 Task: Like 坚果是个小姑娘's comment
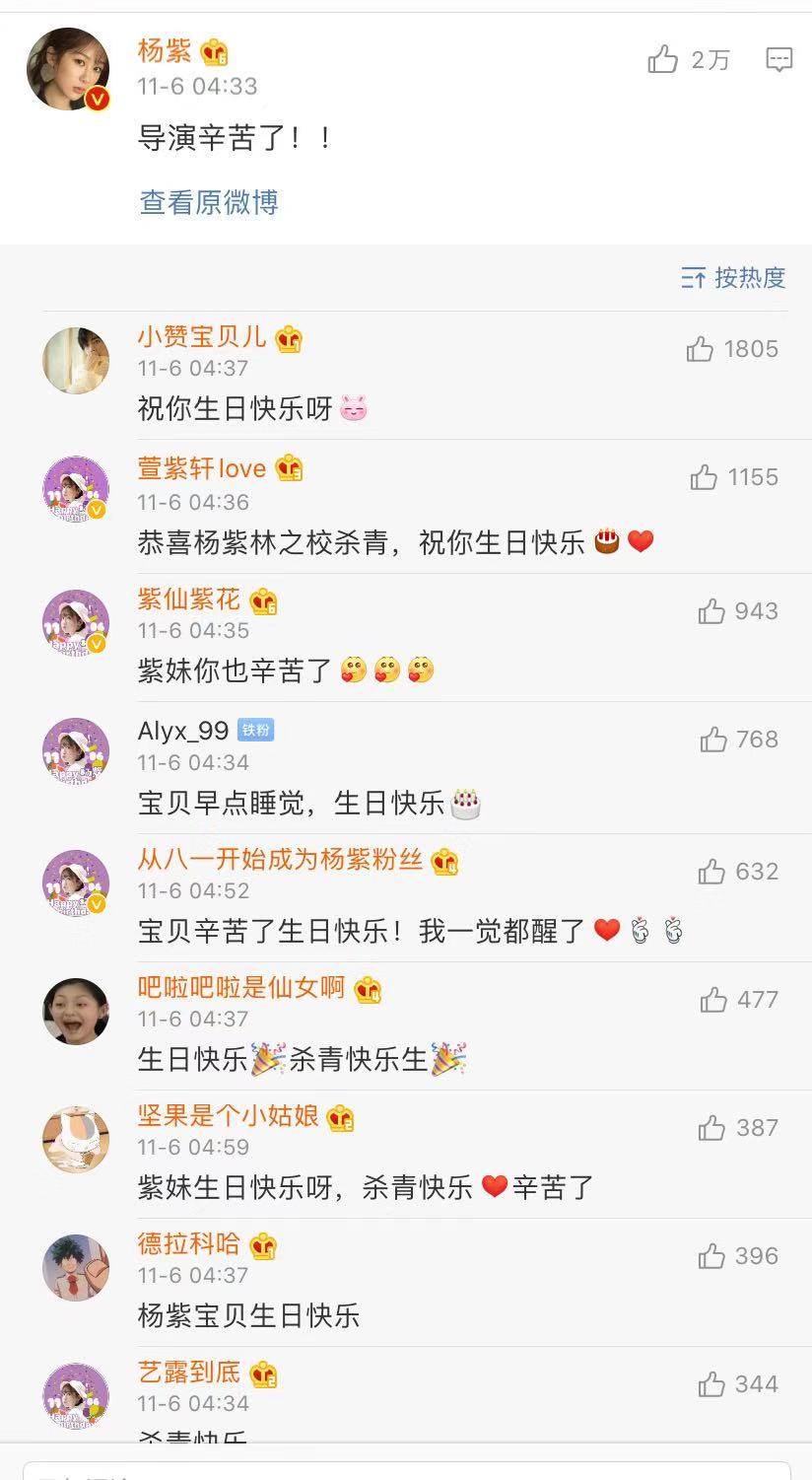point(711,1129)
